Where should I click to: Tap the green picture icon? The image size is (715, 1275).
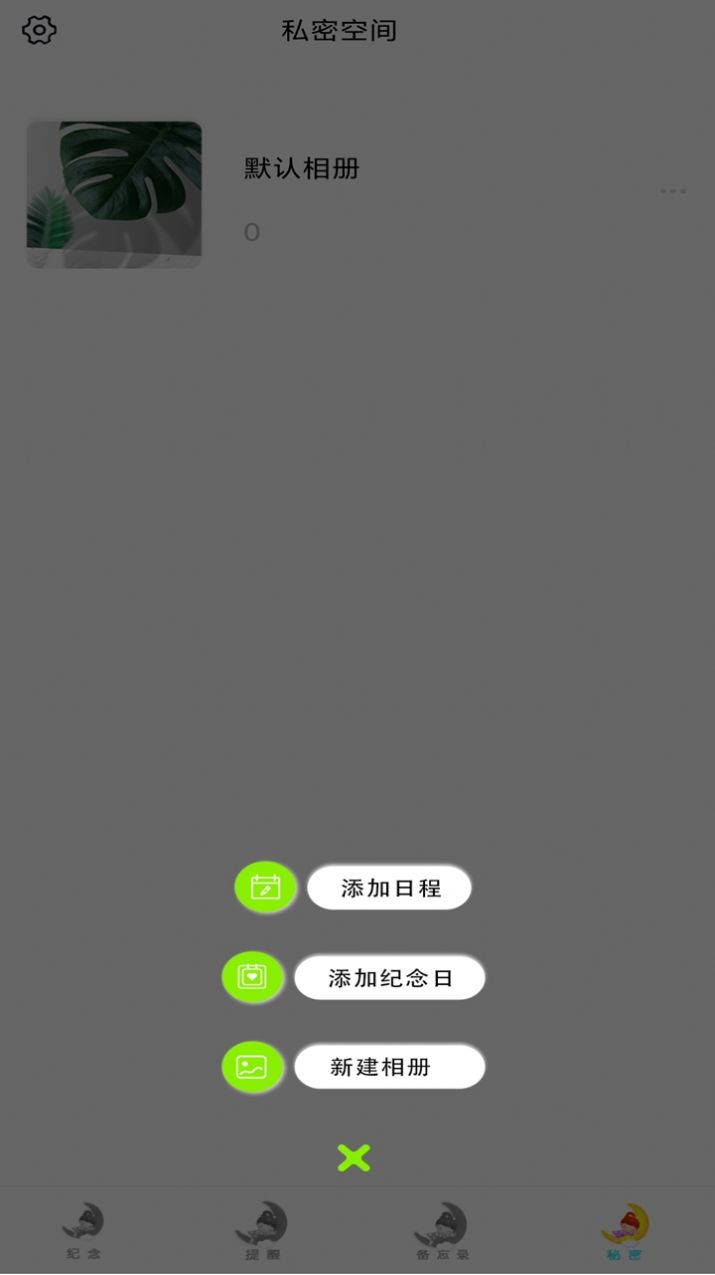pyautogui.click(x=252, y=1067)
